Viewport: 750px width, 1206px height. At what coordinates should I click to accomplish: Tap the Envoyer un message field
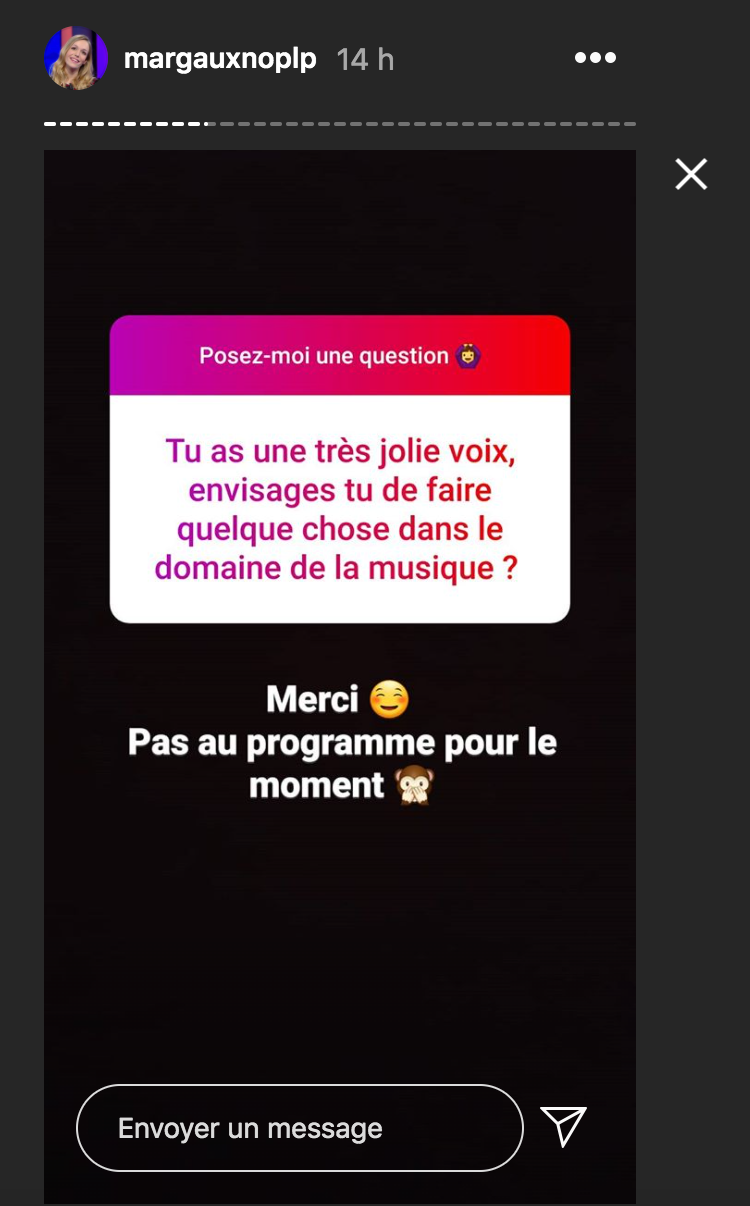300,1128
